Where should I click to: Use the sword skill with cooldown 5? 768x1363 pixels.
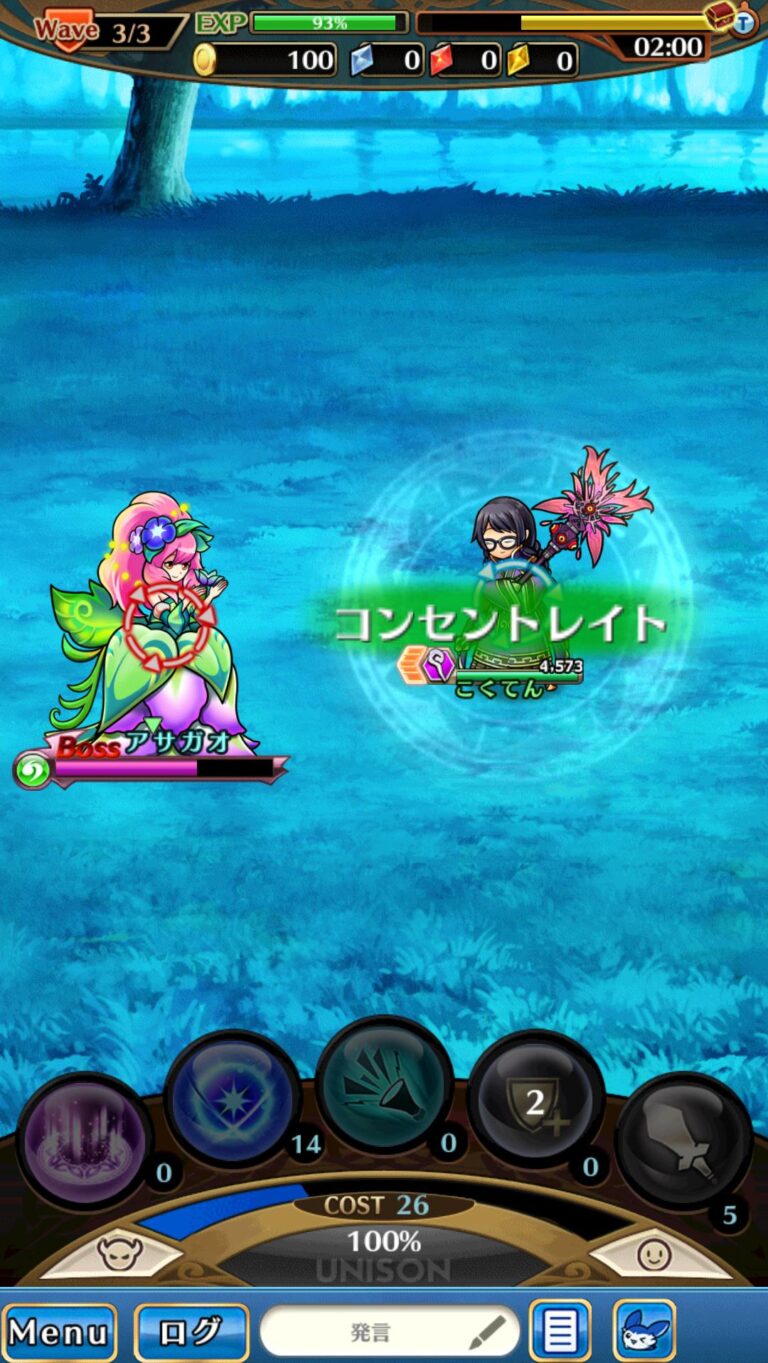683,1140
